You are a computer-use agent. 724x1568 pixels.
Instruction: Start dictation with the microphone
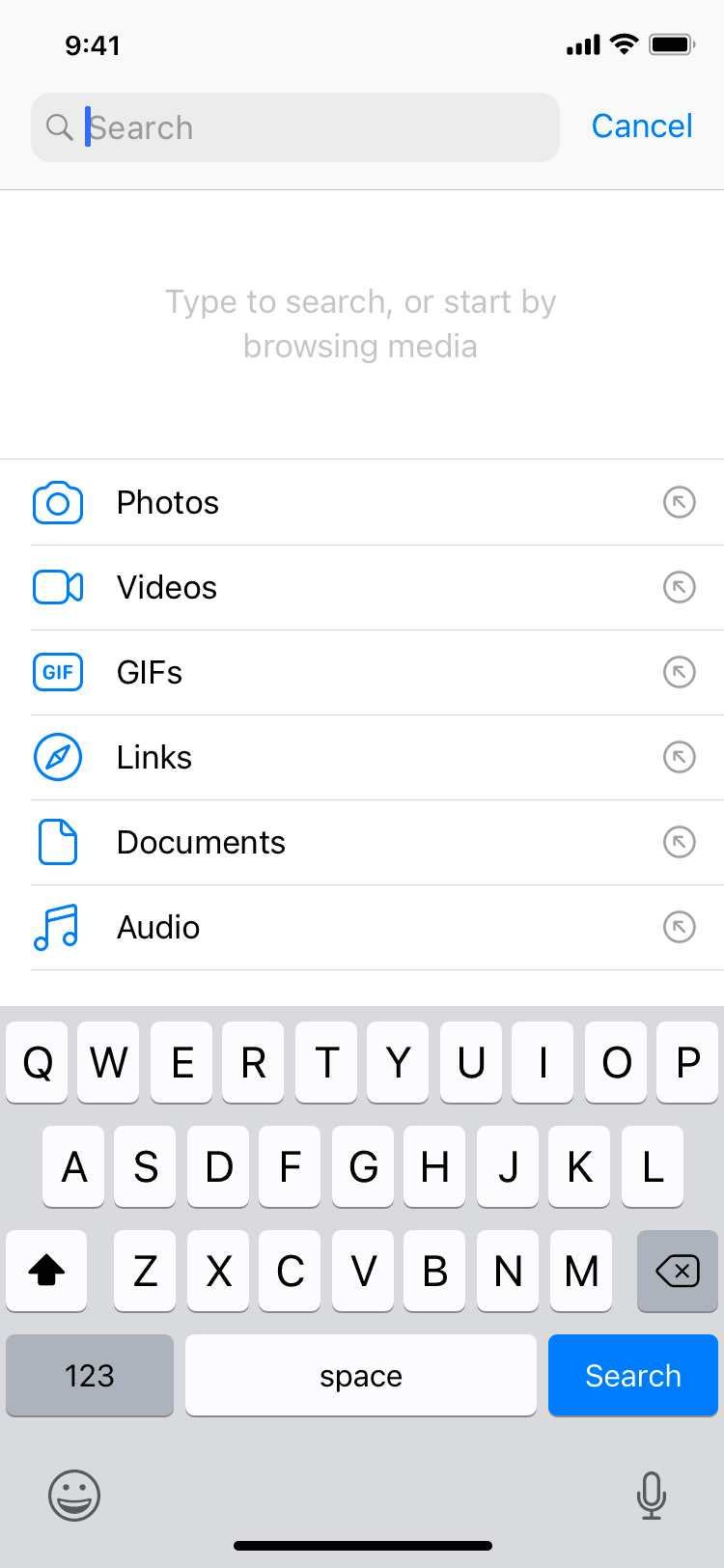tap(652, 1496)
